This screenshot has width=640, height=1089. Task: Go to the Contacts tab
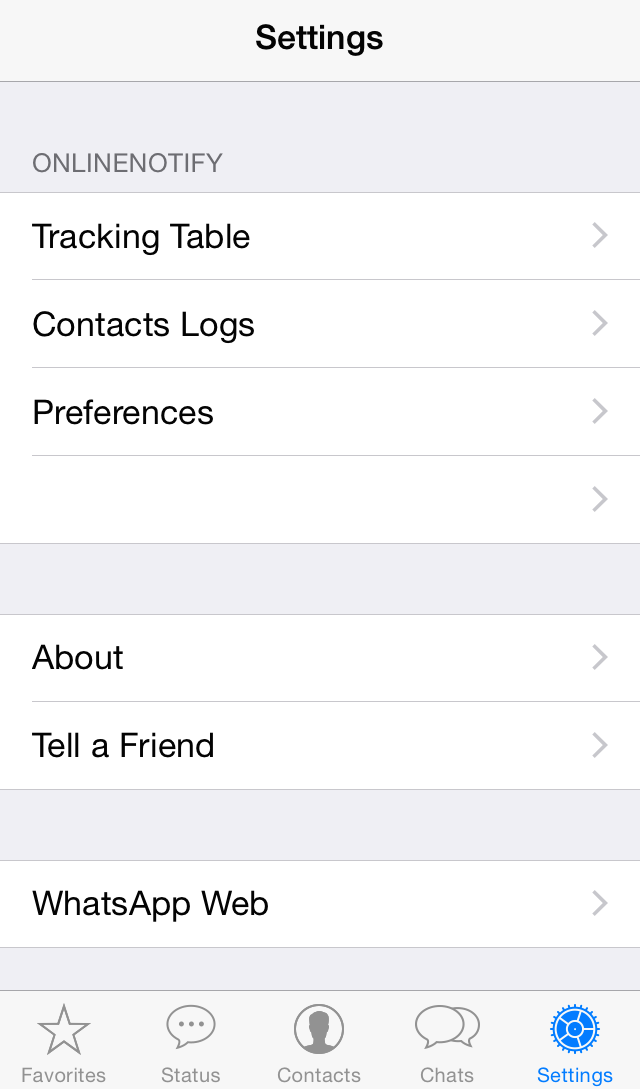(x=319, y=1043)
